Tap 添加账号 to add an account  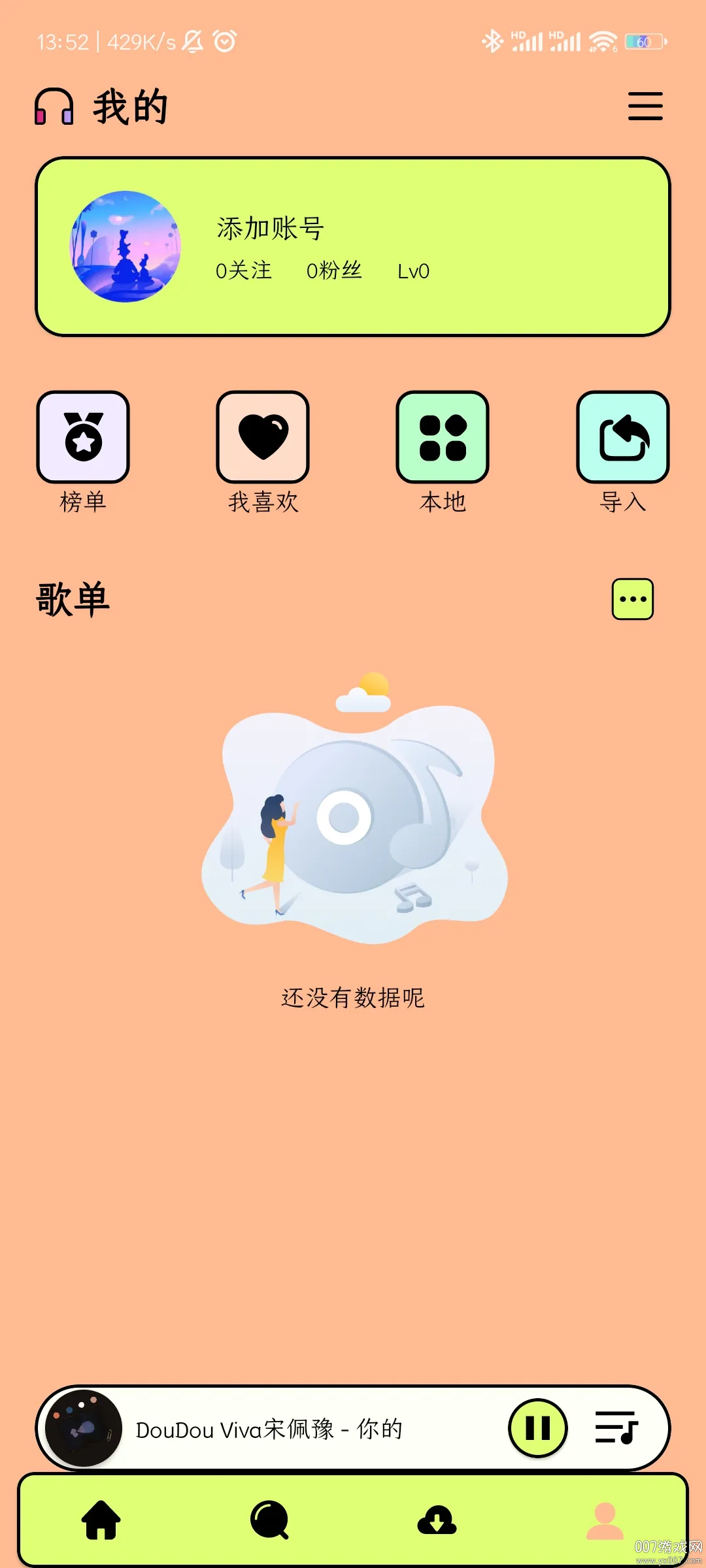click(x=270, y=228)
